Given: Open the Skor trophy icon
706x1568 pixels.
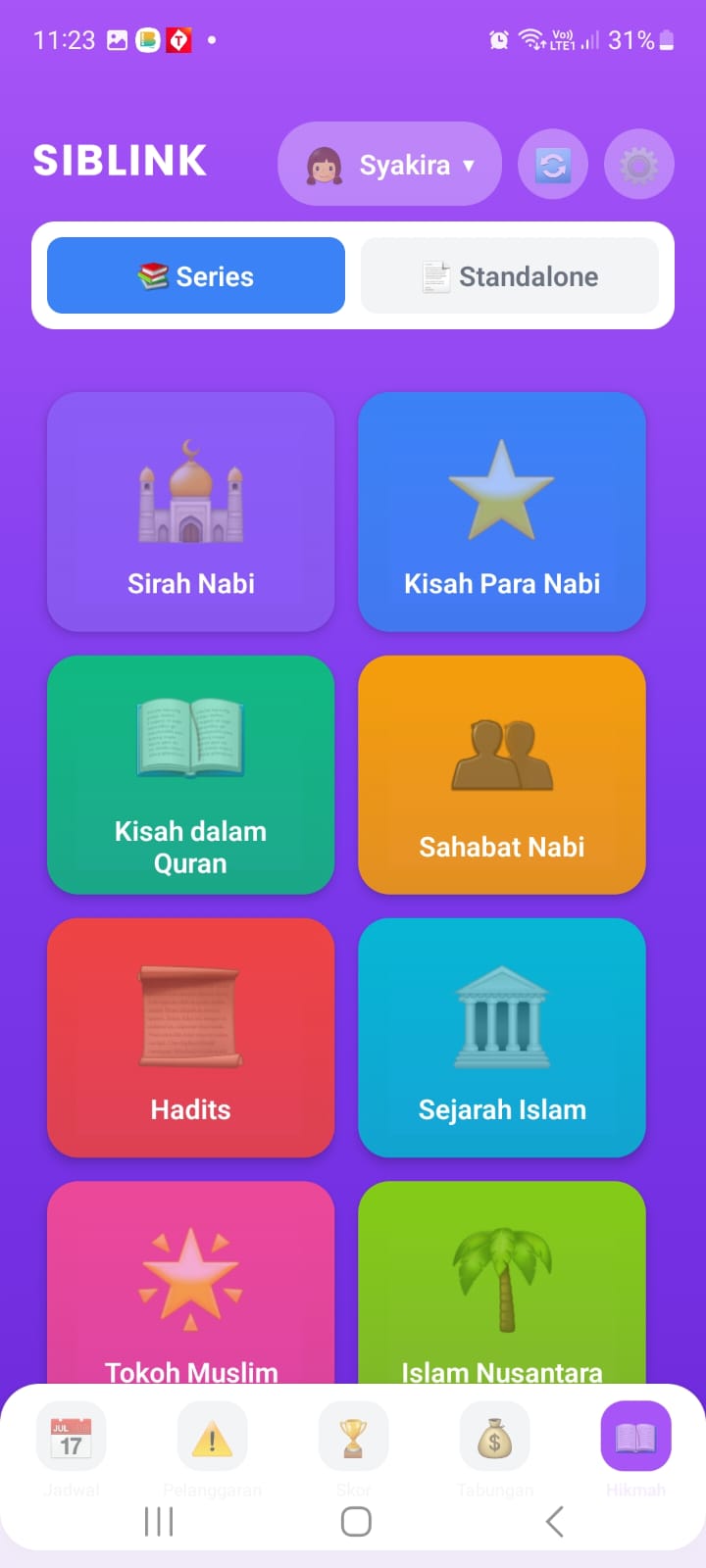Looking at the screenshot, I should click(353, 1436).
